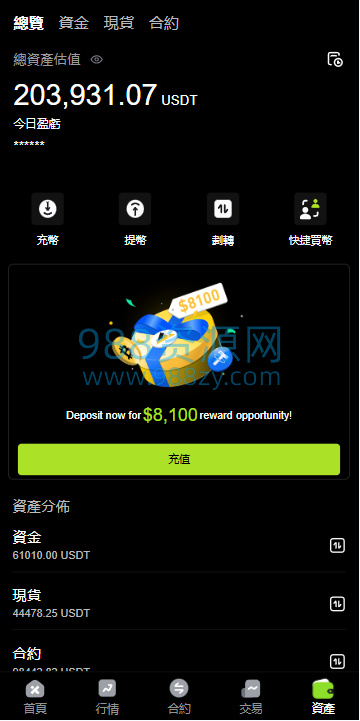Tap transfer icon on the 合約 asset row
360x721 pixels.
click(x=337, y=662)
